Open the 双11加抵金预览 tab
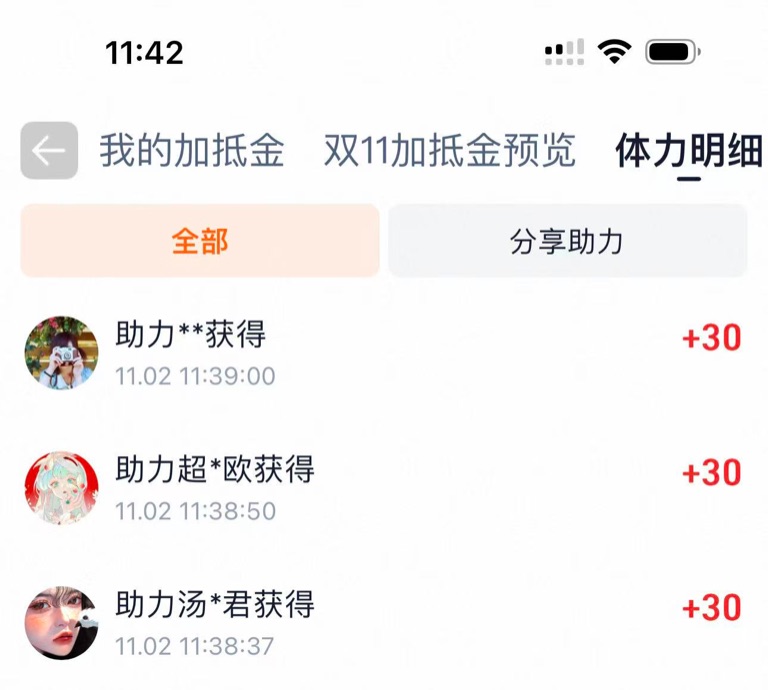This screenshot has width=768, height=690. pyautogui.click(x=449, y=151)
